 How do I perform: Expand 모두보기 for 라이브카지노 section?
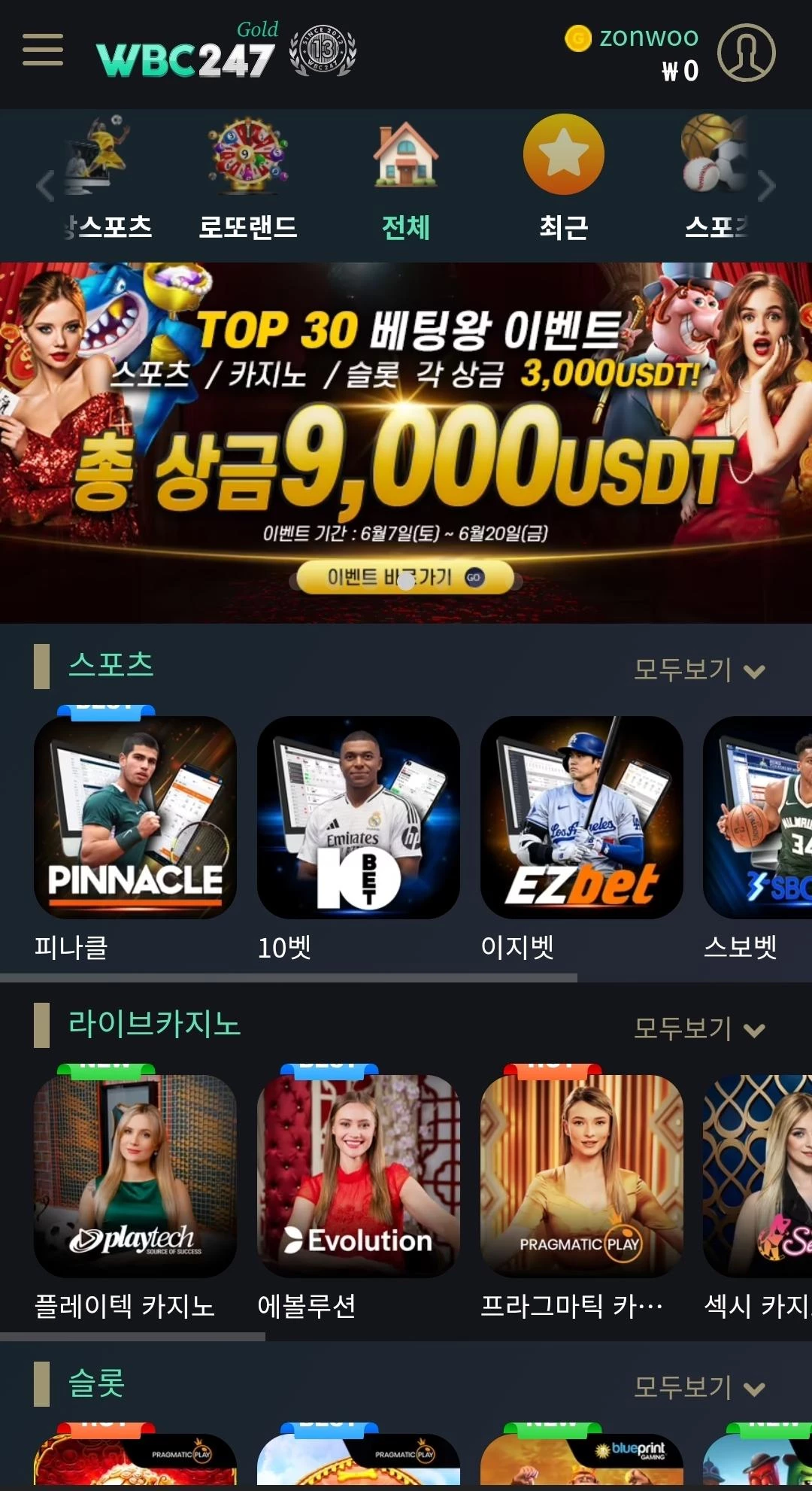pyautogui.click(x=699, y=1028)
